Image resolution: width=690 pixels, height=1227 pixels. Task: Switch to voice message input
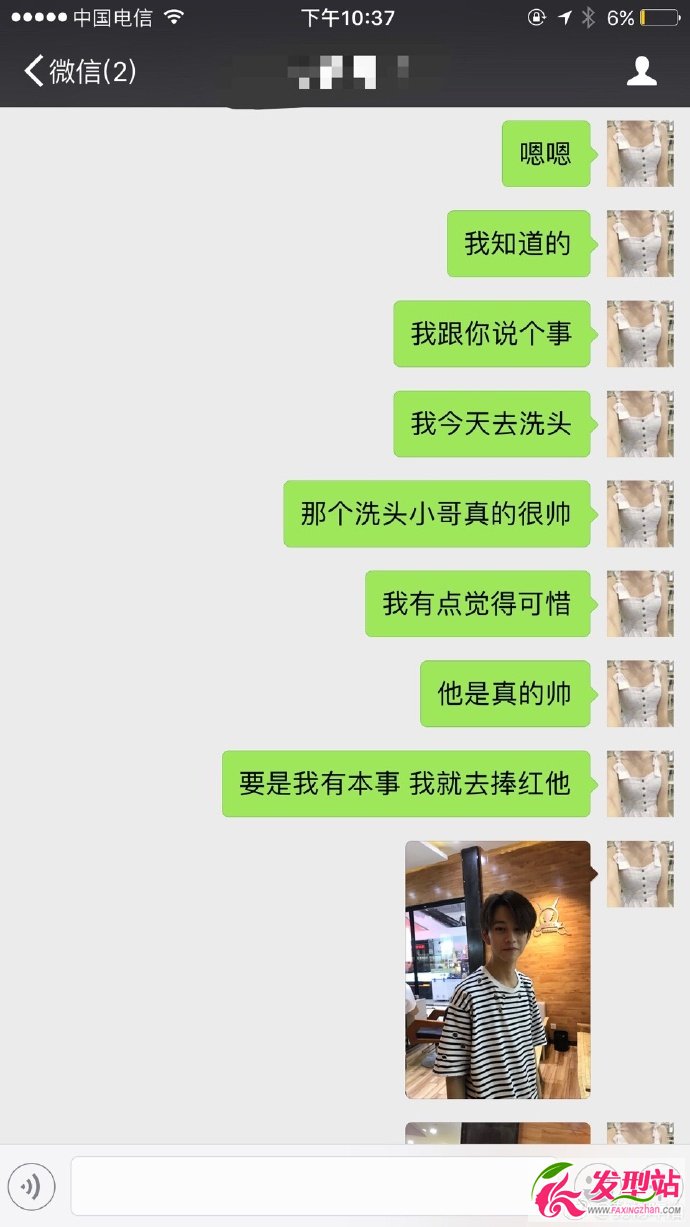coord(31,1187)
